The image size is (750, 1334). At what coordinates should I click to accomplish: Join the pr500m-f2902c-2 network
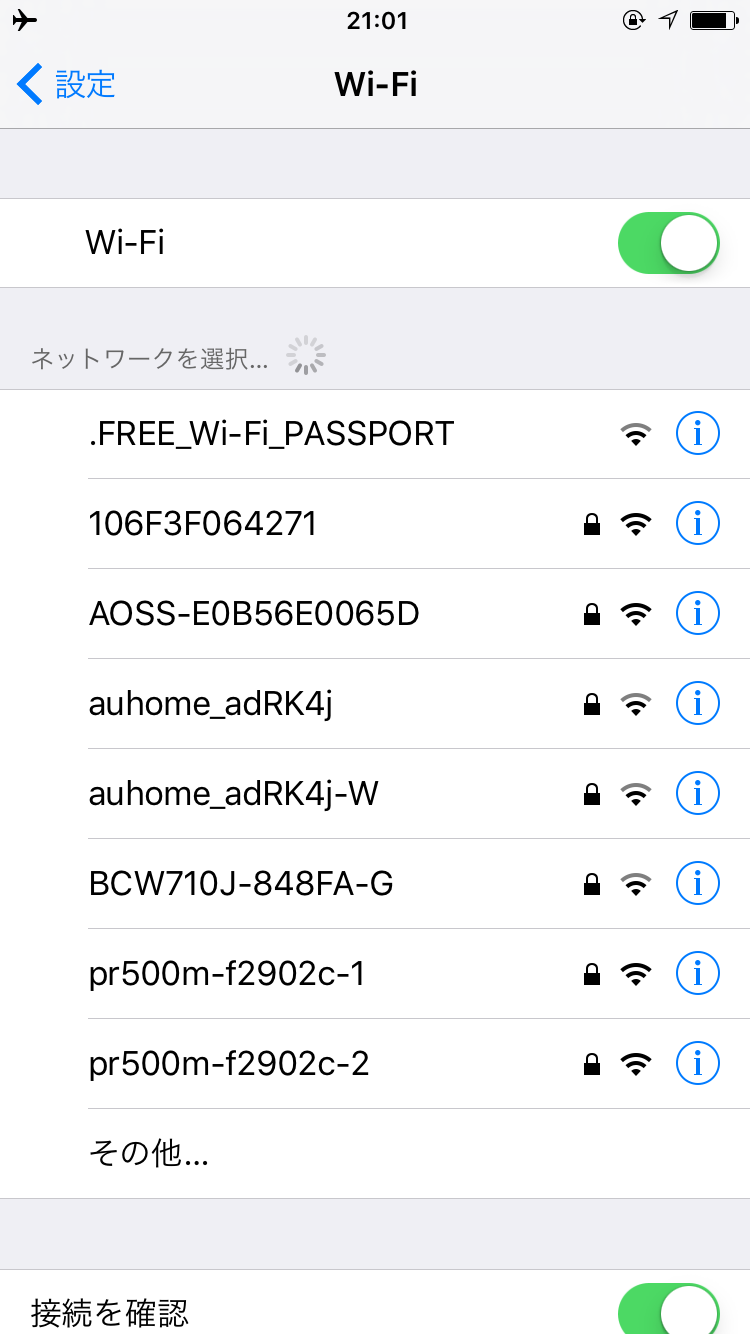(229, 1064)
